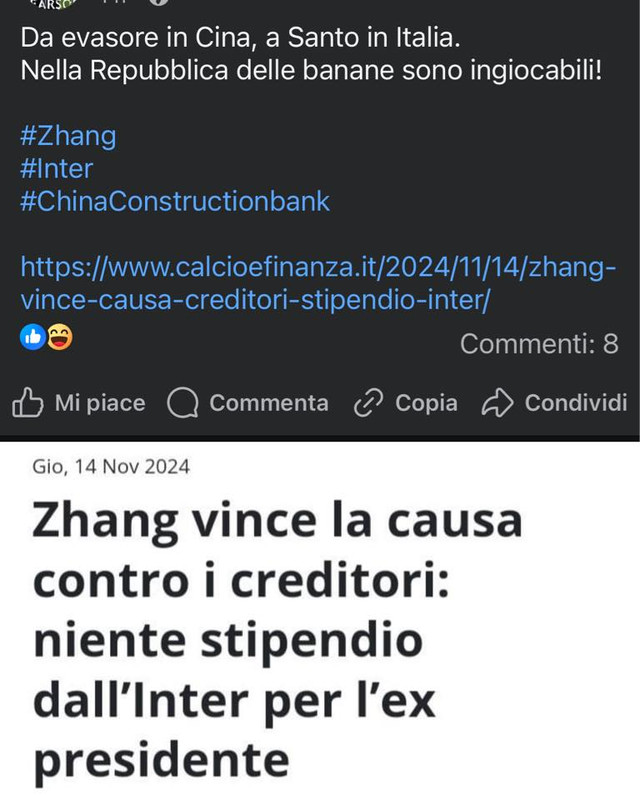The image size is (640, 800).
Task: Open the #ChinaConstructionbank hashtag
Action: point(174,201)
